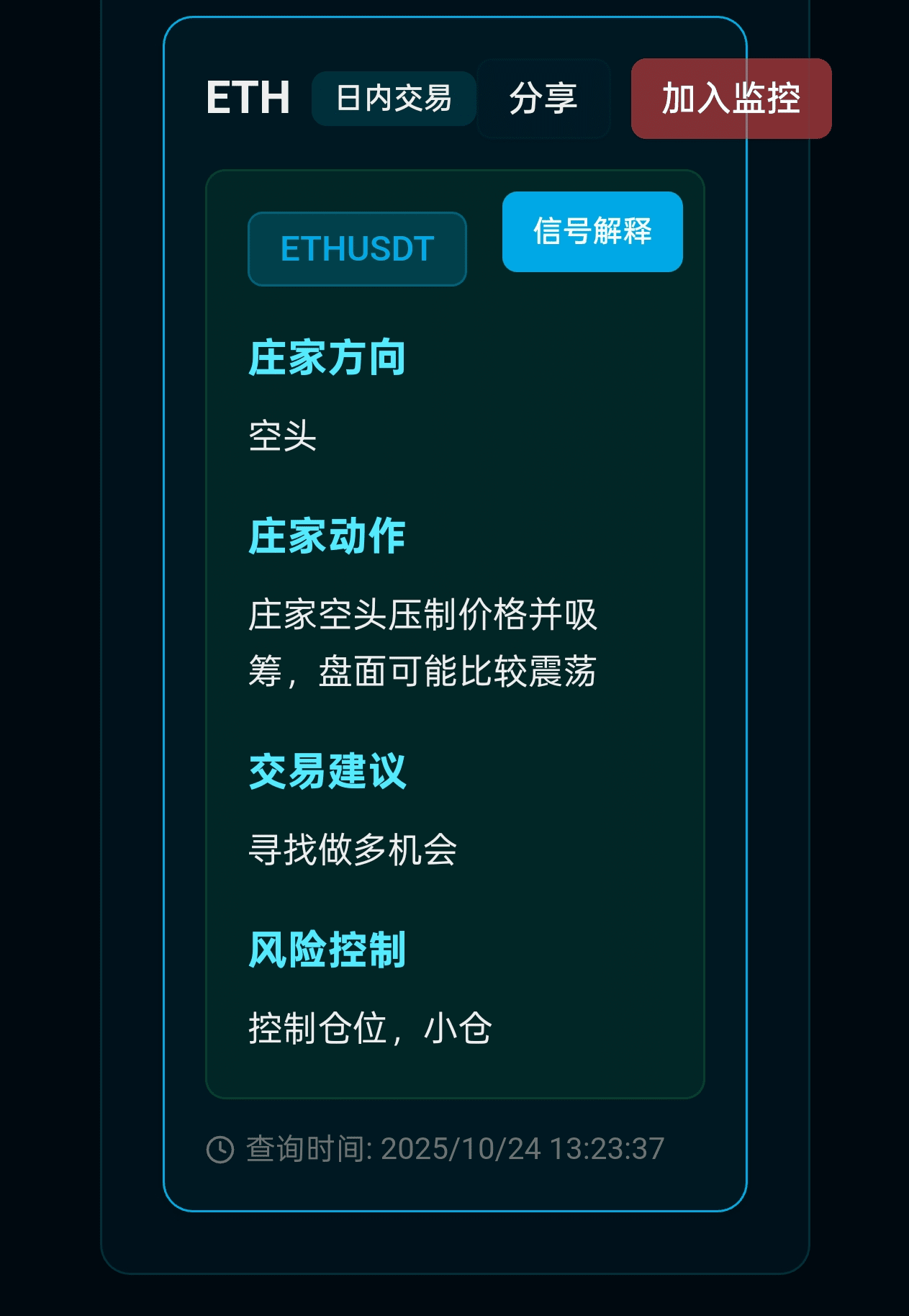Open the 信号解释 signal explanation
The height and width of the screenshot is (1316, 909).
[x=592, y=232]
